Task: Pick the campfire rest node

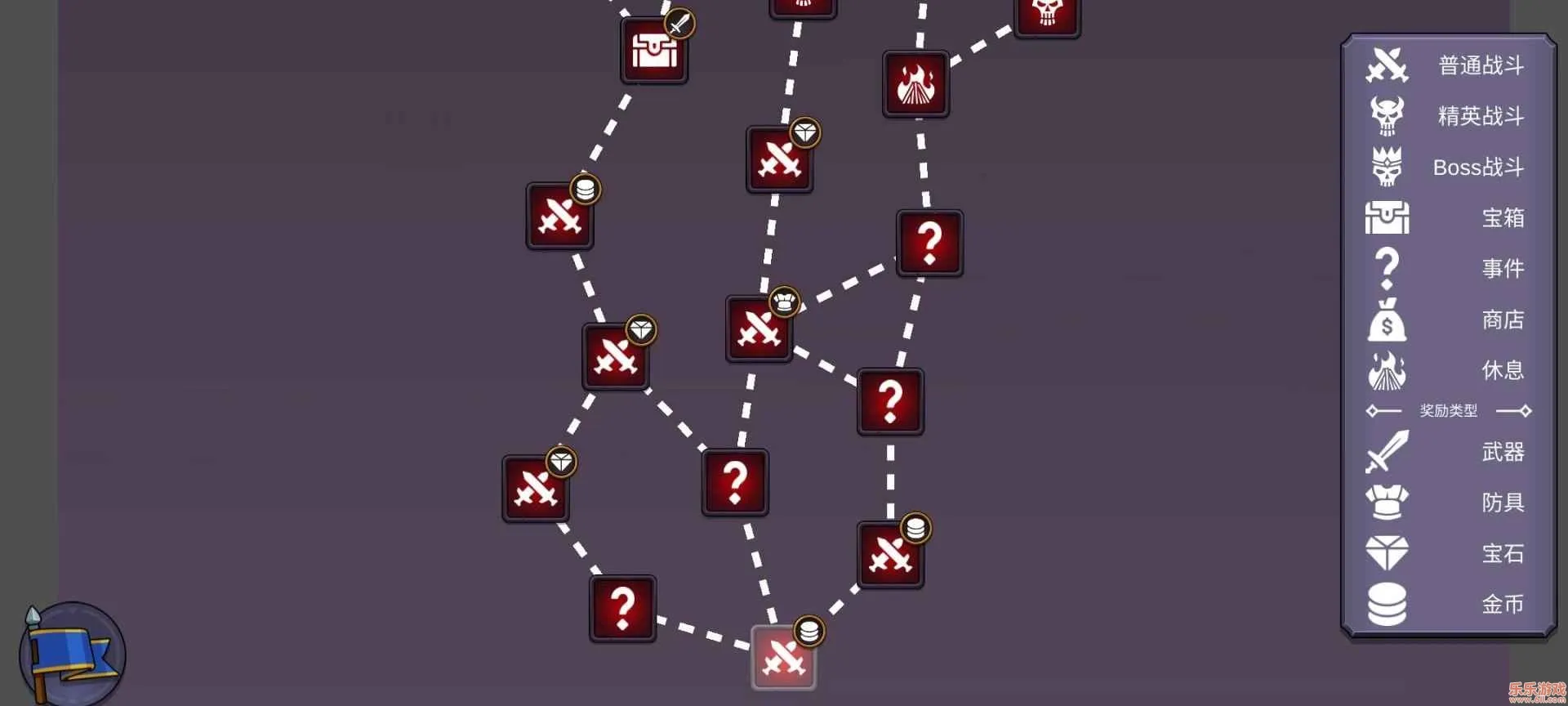Action: click(x=915, y=84)
